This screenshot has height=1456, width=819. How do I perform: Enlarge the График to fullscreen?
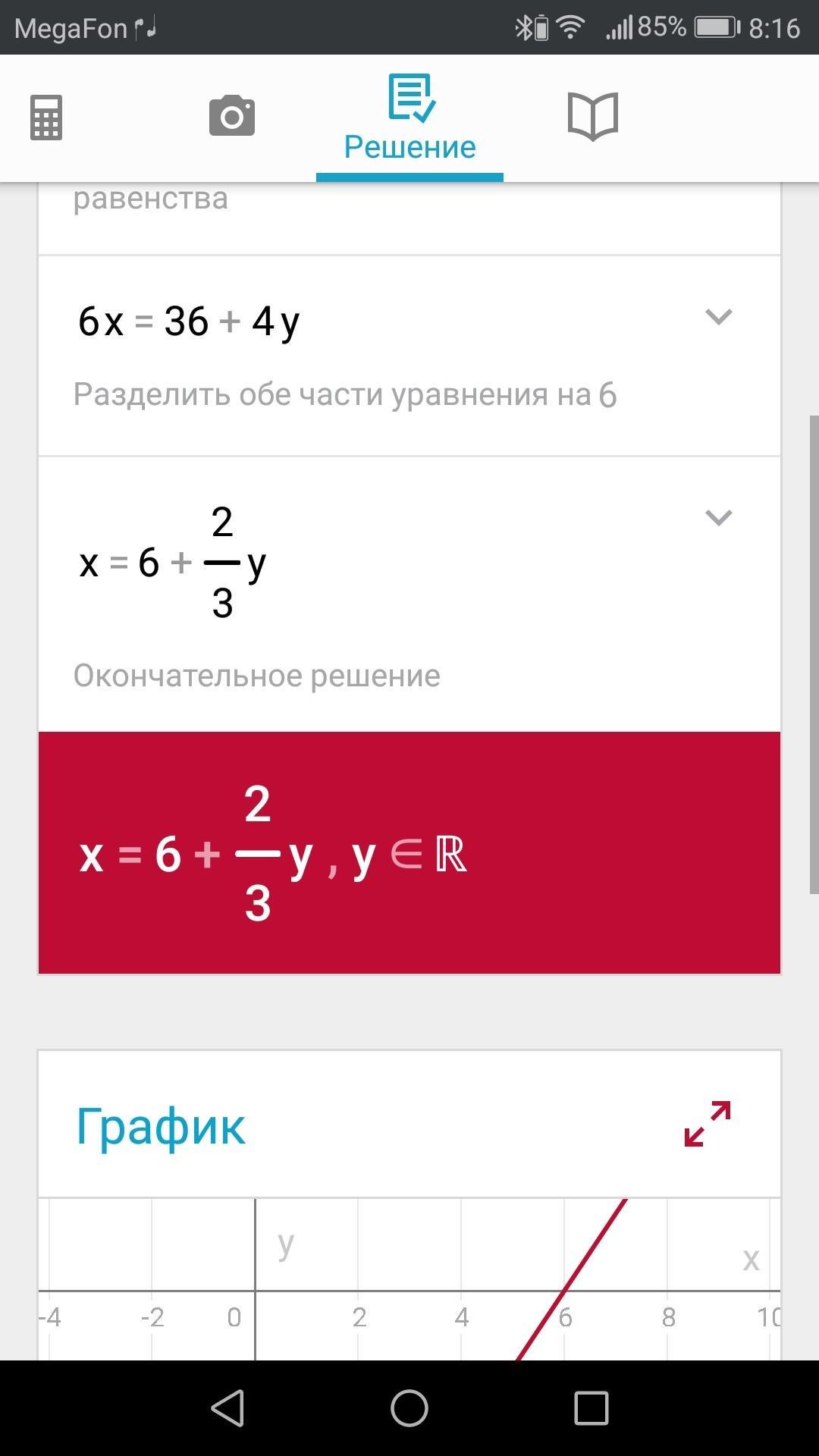point(707,1124)
